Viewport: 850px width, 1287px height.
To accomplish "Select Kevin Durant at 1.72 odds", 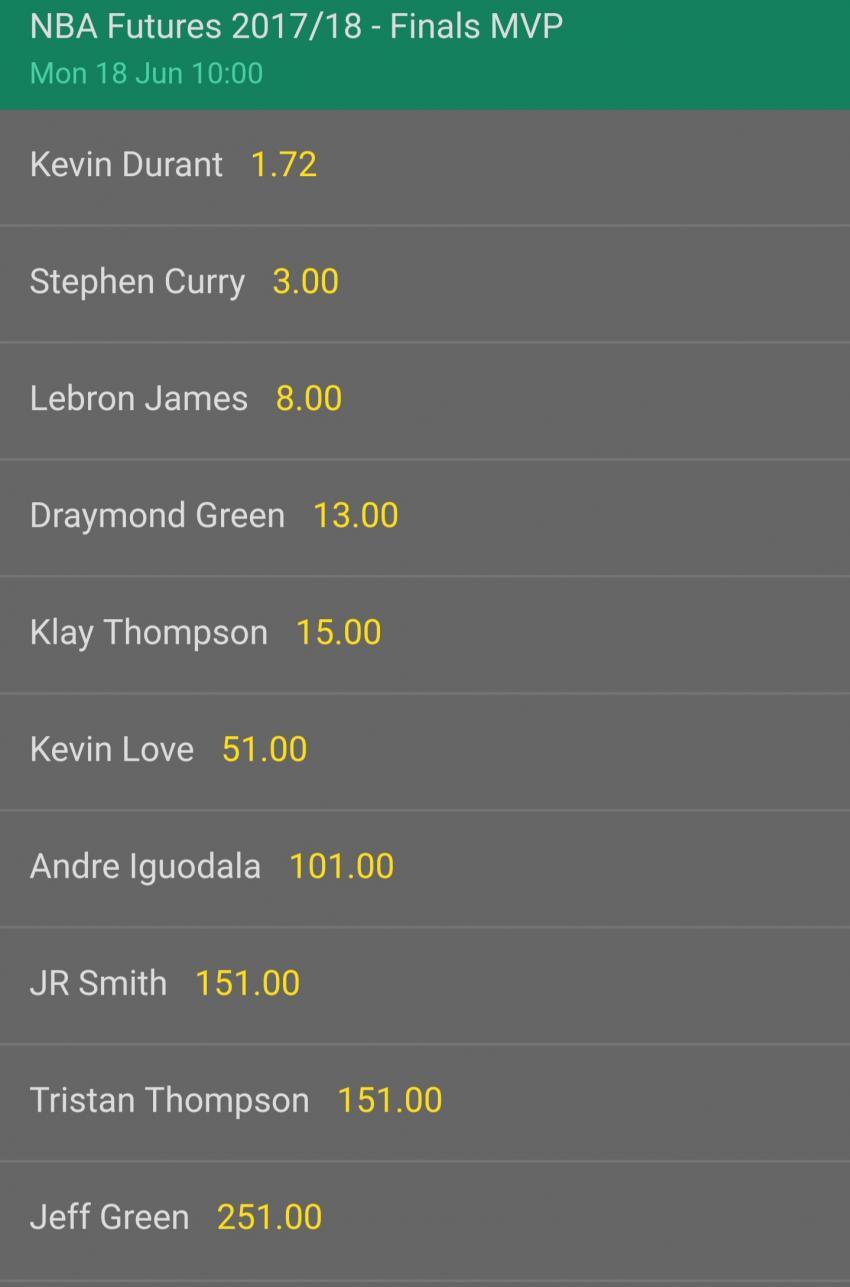I will pyautogui.click(x=425, y=167).
